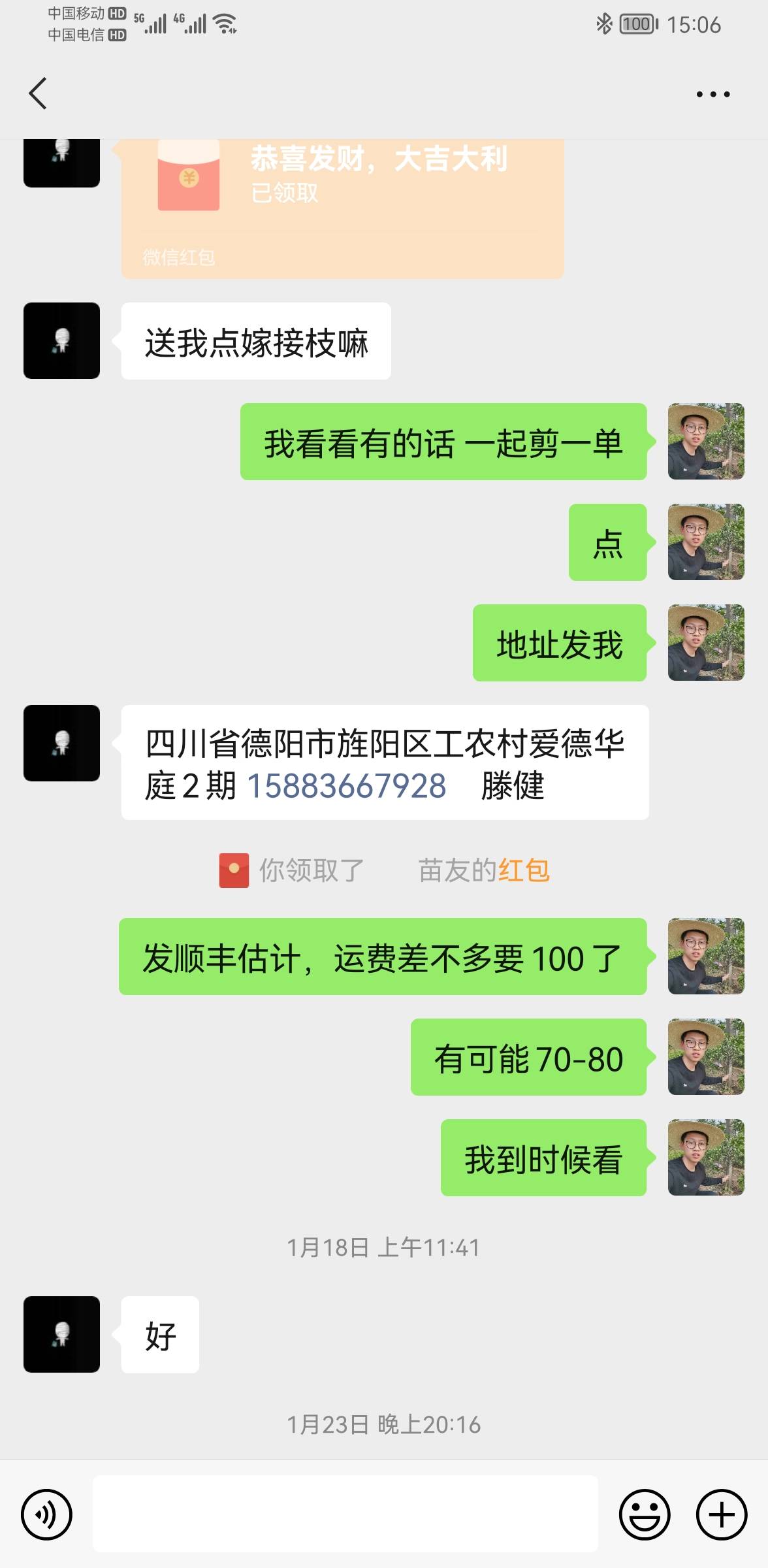This screenshot has width=768, height=1568.
Task: Tap the phone number 15883667928 link
Action: [x=346, y=785]
